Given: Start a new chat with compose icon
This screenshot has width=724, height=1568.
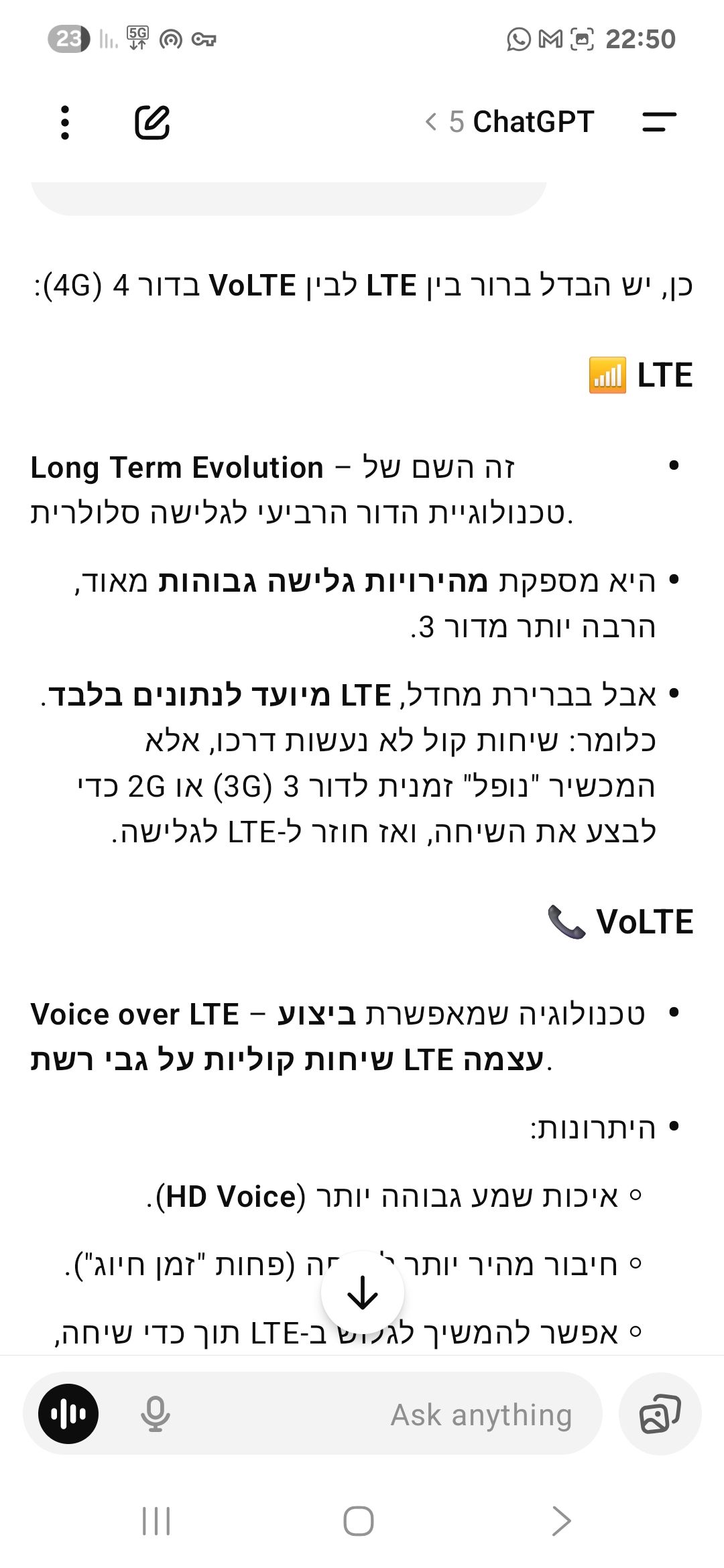Looking at the screenshot, I should (x=152, y=123).
